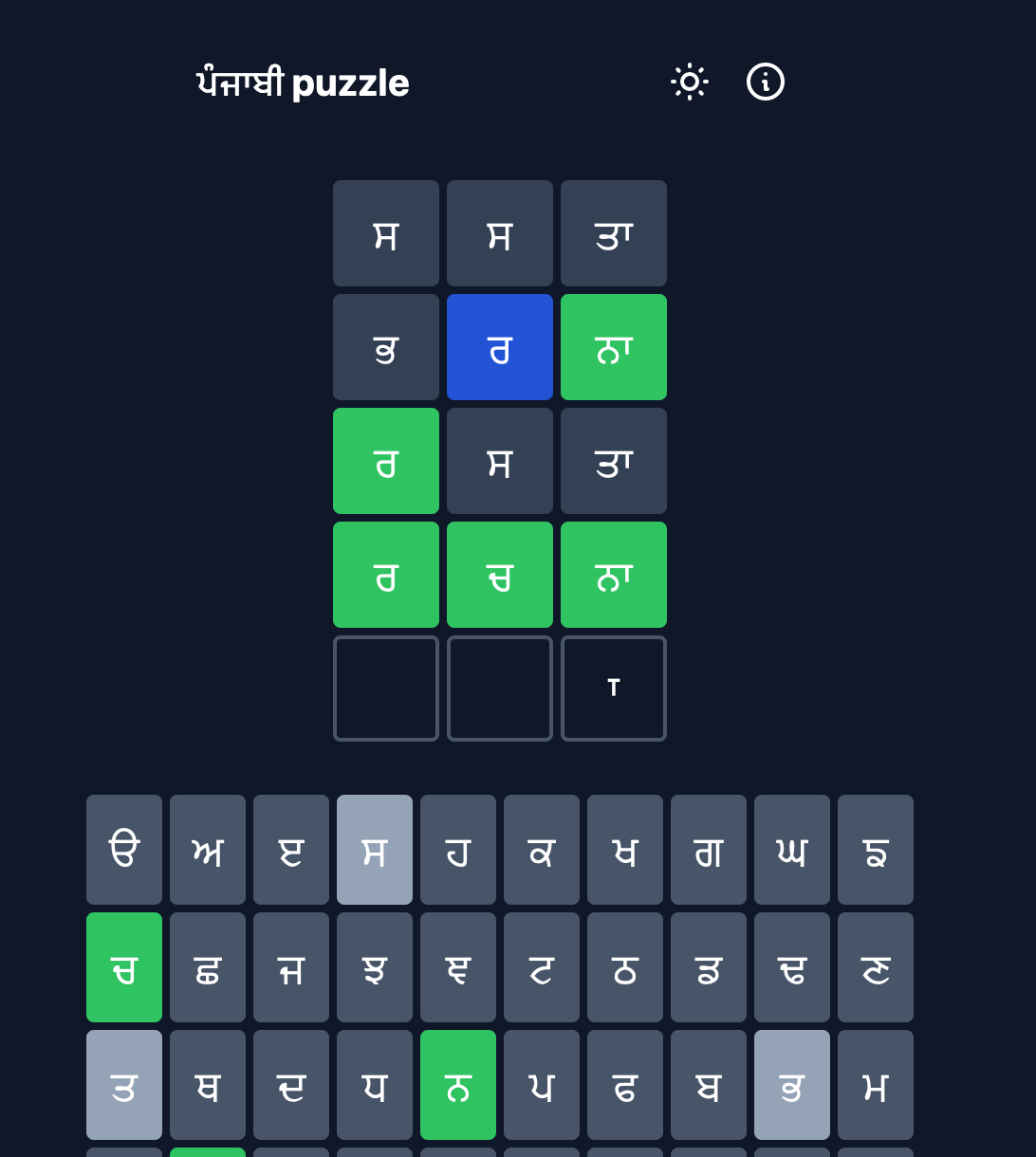Type the letter ਅ
Viewport: 1036px width, 1157px height.
[208, 850]
